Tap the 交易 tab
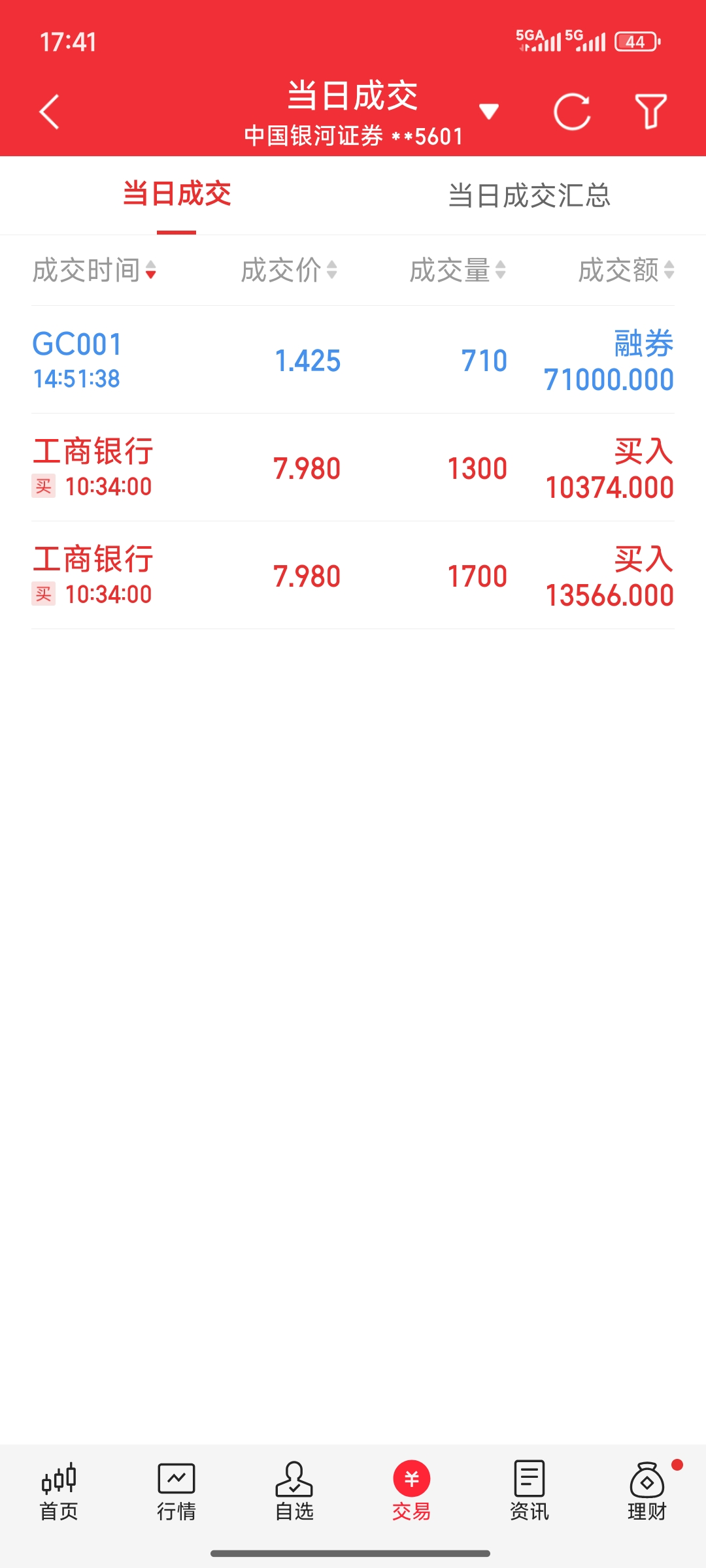 (x=412, y=1492)
